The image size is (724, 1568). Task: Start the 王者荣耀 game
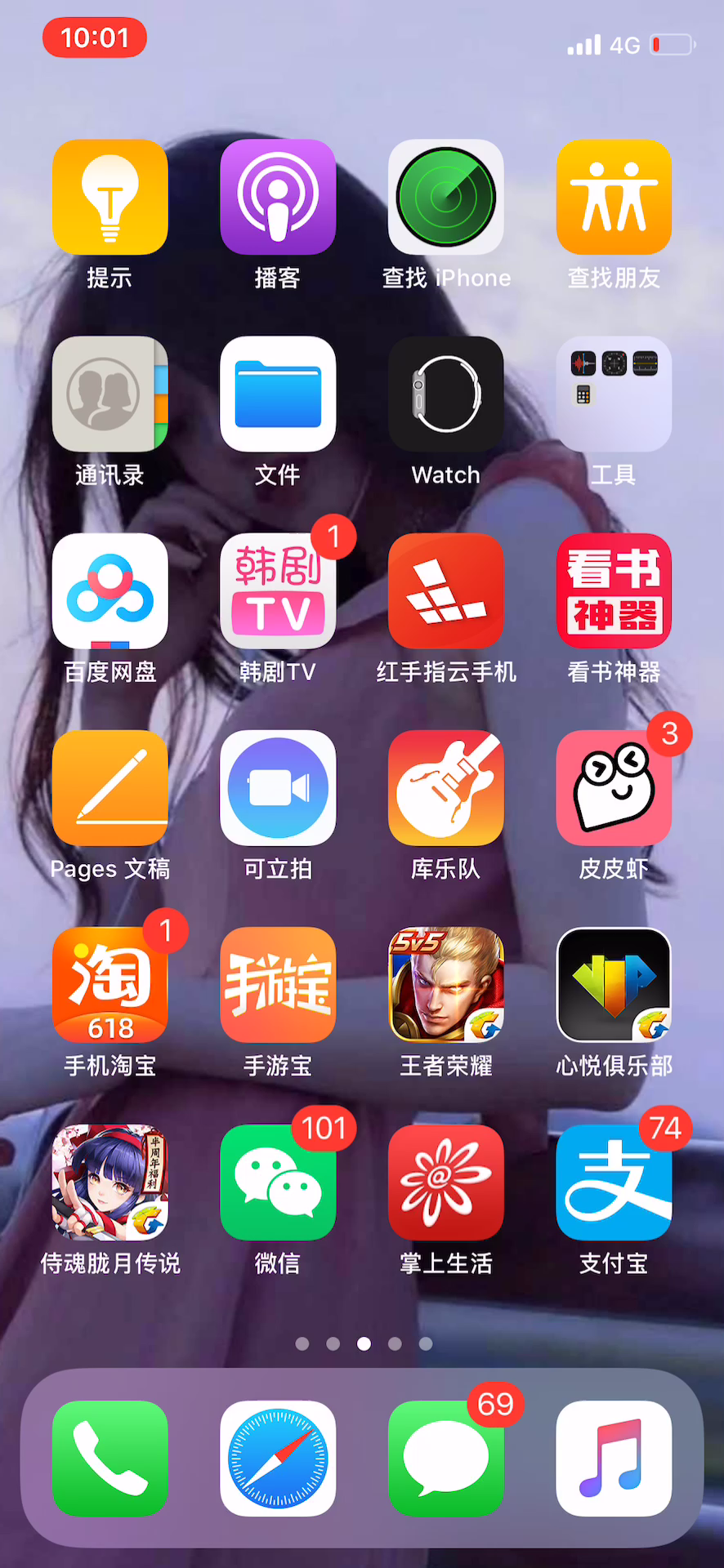446,985
